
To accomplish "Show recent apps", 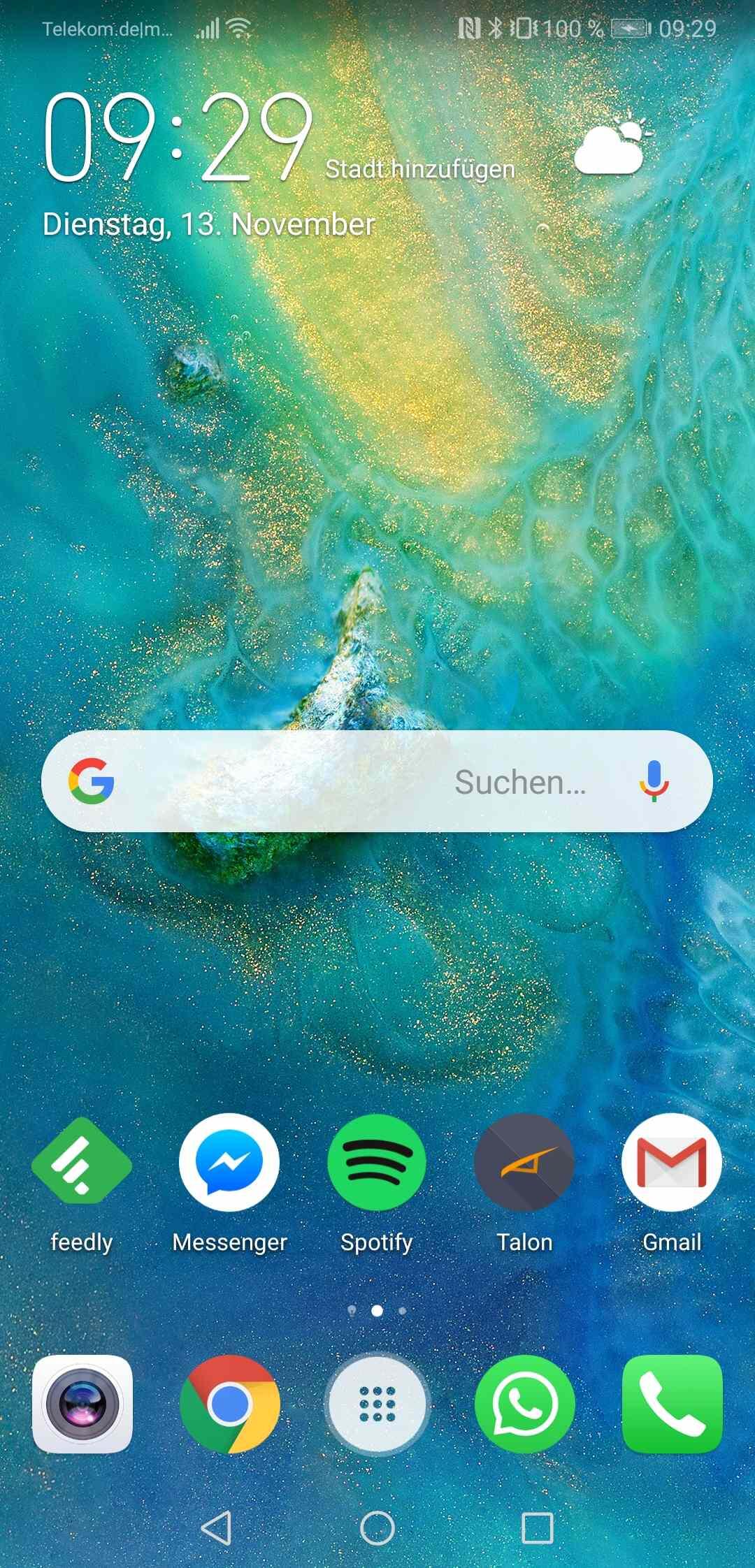I will tap(538, 1527).
